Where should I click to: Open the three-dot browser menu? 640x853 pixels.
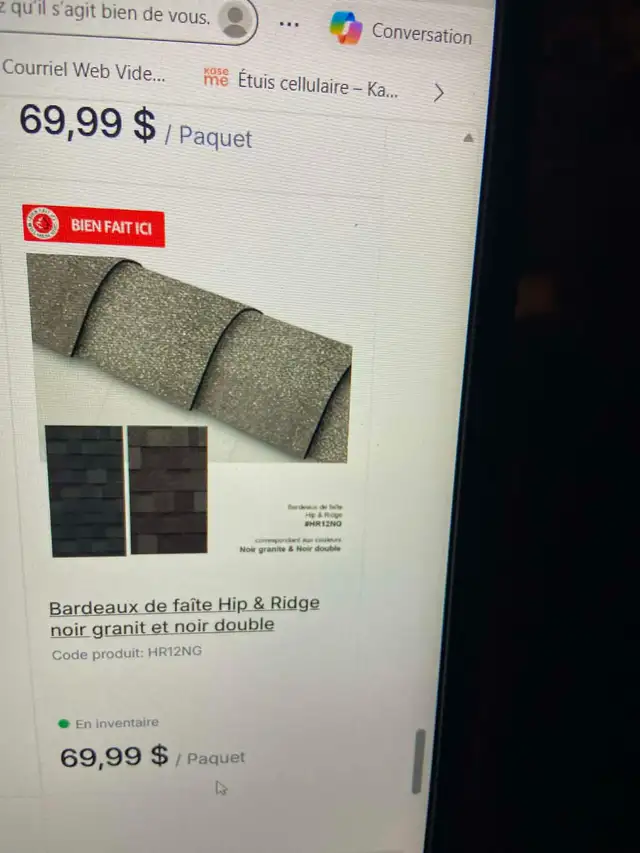288,24
